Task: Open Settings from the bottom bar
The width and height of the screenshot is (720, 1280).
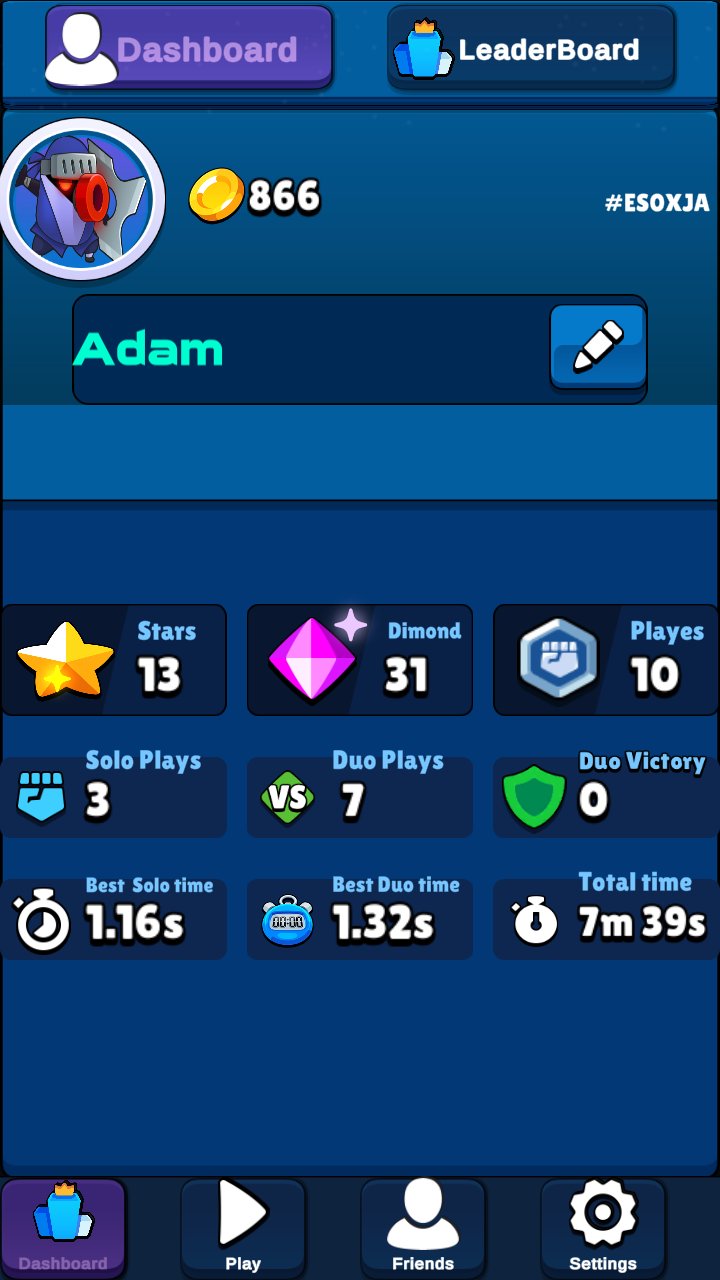Action: point(602,1227)
